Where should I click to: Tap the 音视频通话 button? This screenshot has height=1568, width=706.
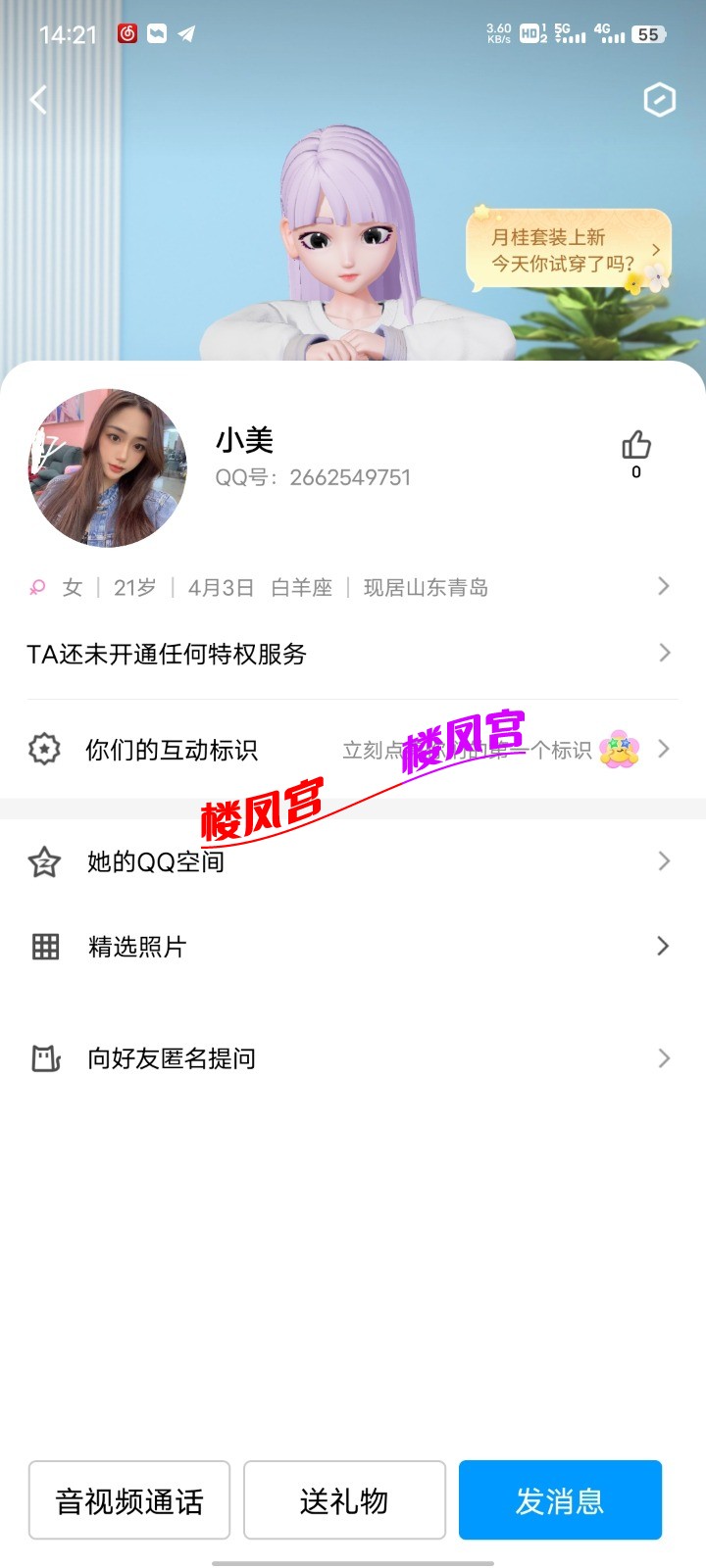(128, 1500)
